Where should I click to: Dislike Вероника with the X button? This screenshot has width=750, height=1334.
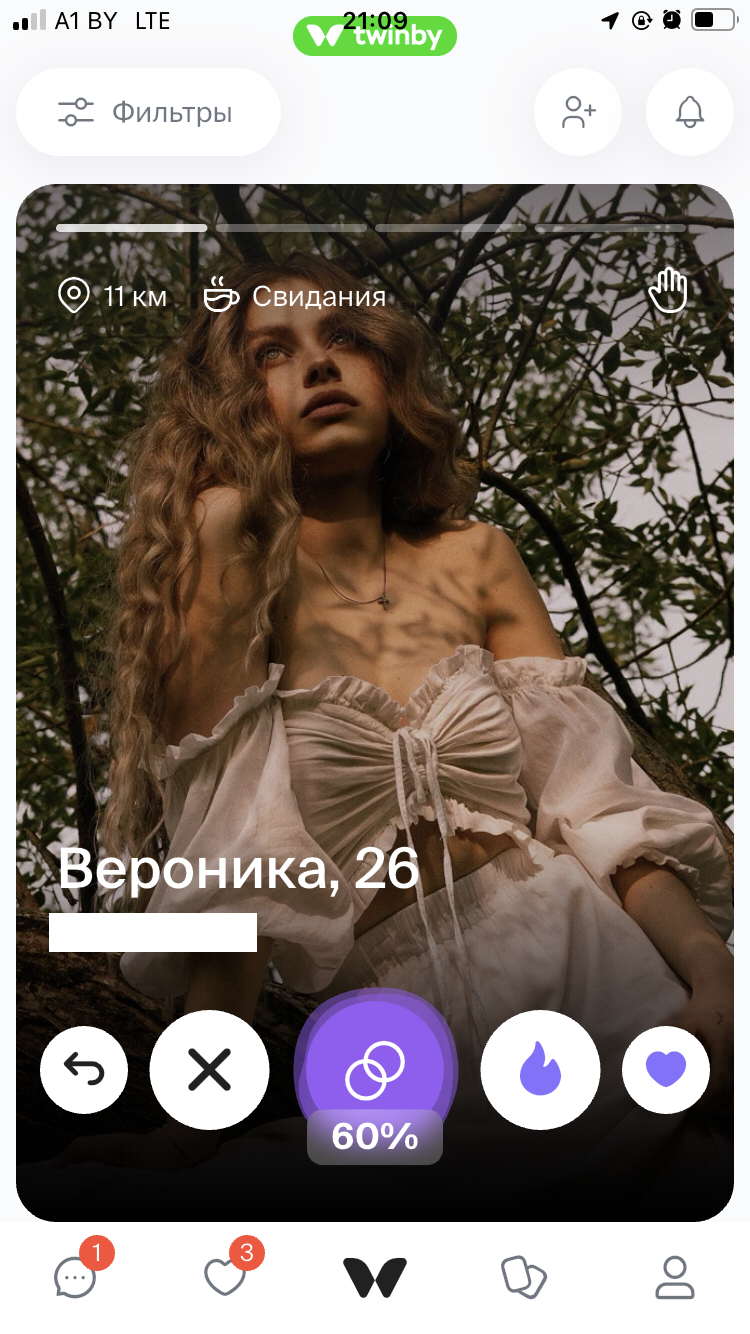coord(209,1071)
